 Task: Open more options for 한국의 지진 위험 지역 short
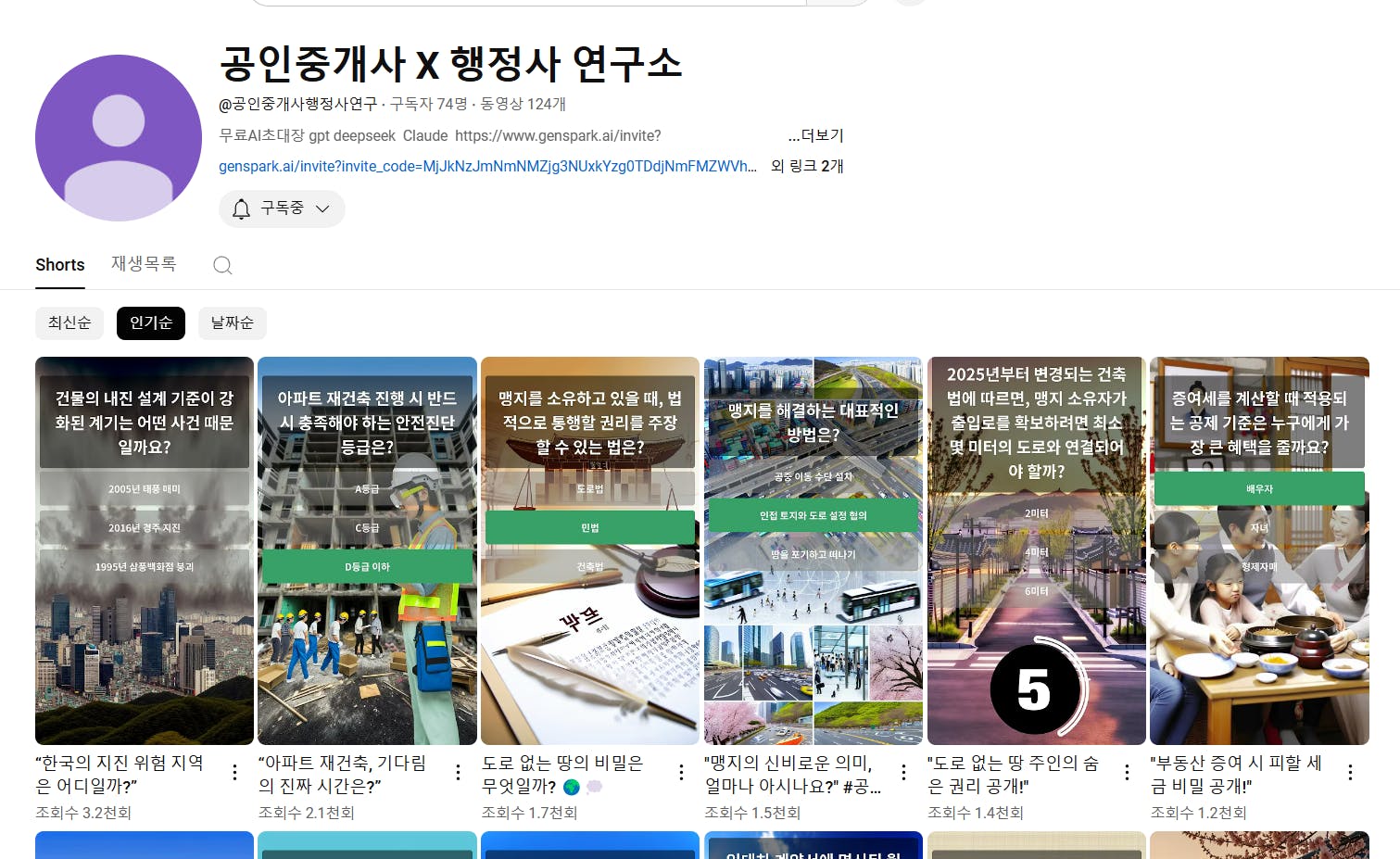(235, 772)
